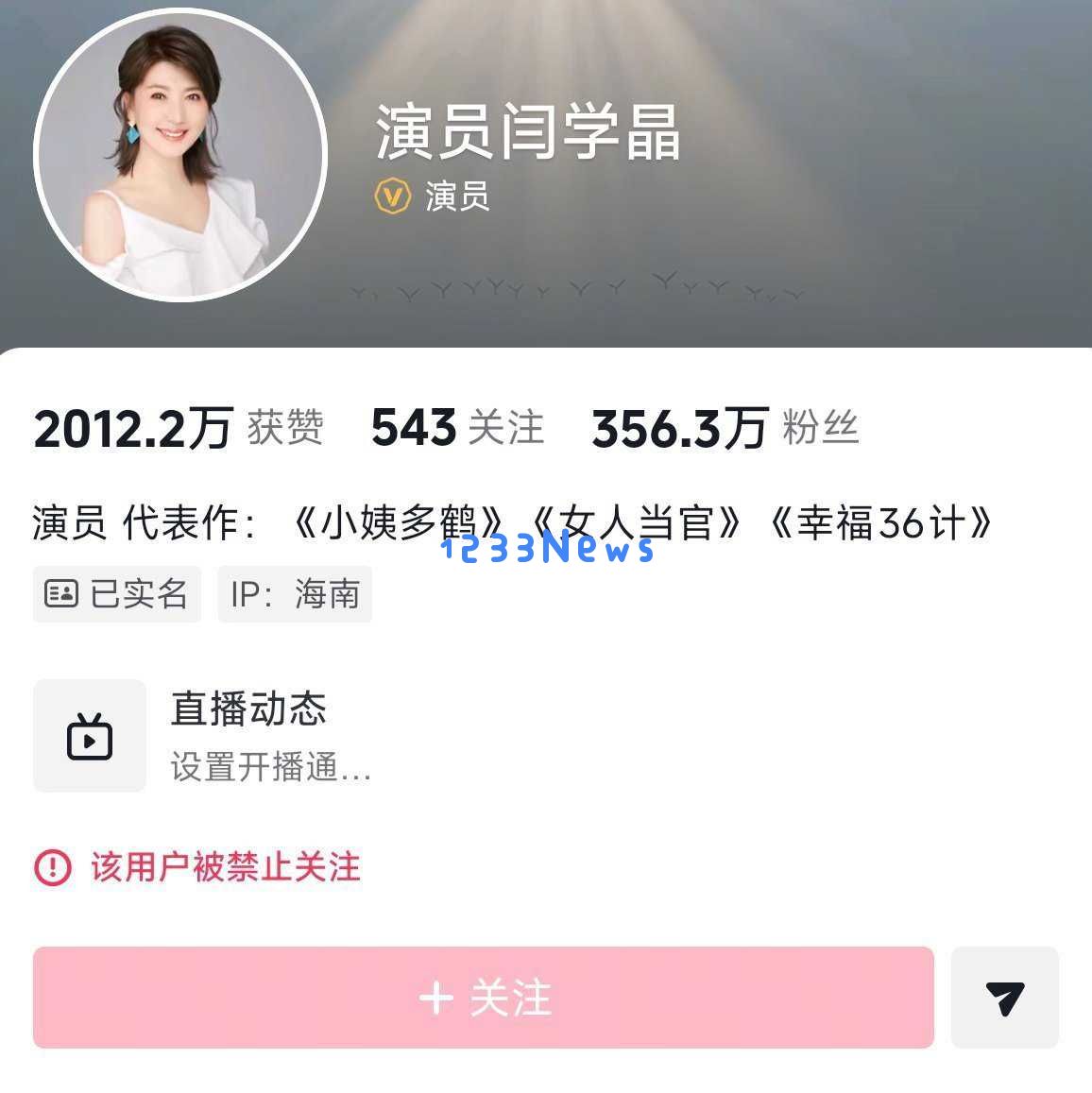
Task: Tap 已实名 to view verification status
Action: (116, 594)
